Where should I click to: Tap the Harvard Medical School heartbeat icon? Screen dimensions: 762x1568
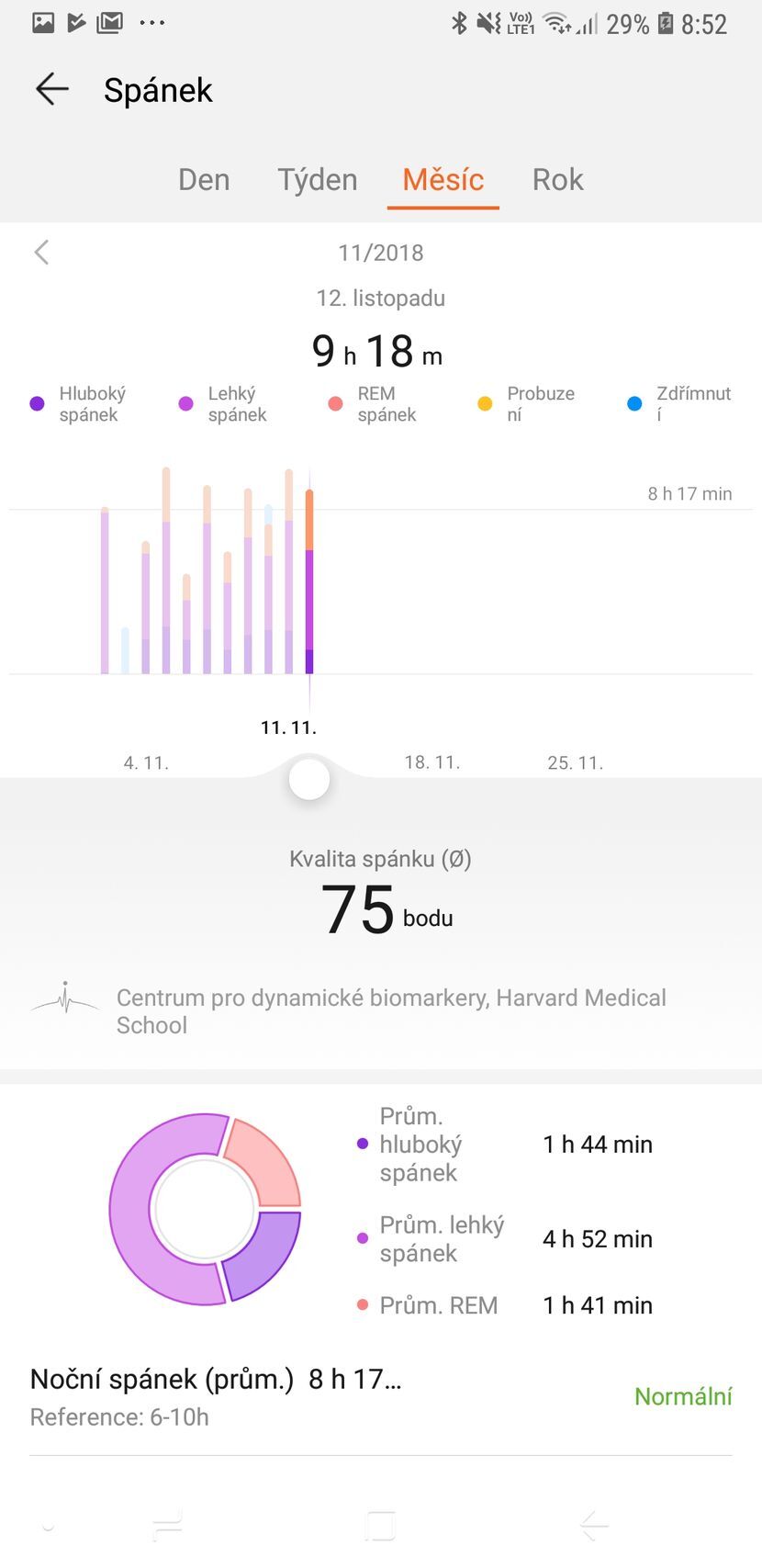pos(65,997)
